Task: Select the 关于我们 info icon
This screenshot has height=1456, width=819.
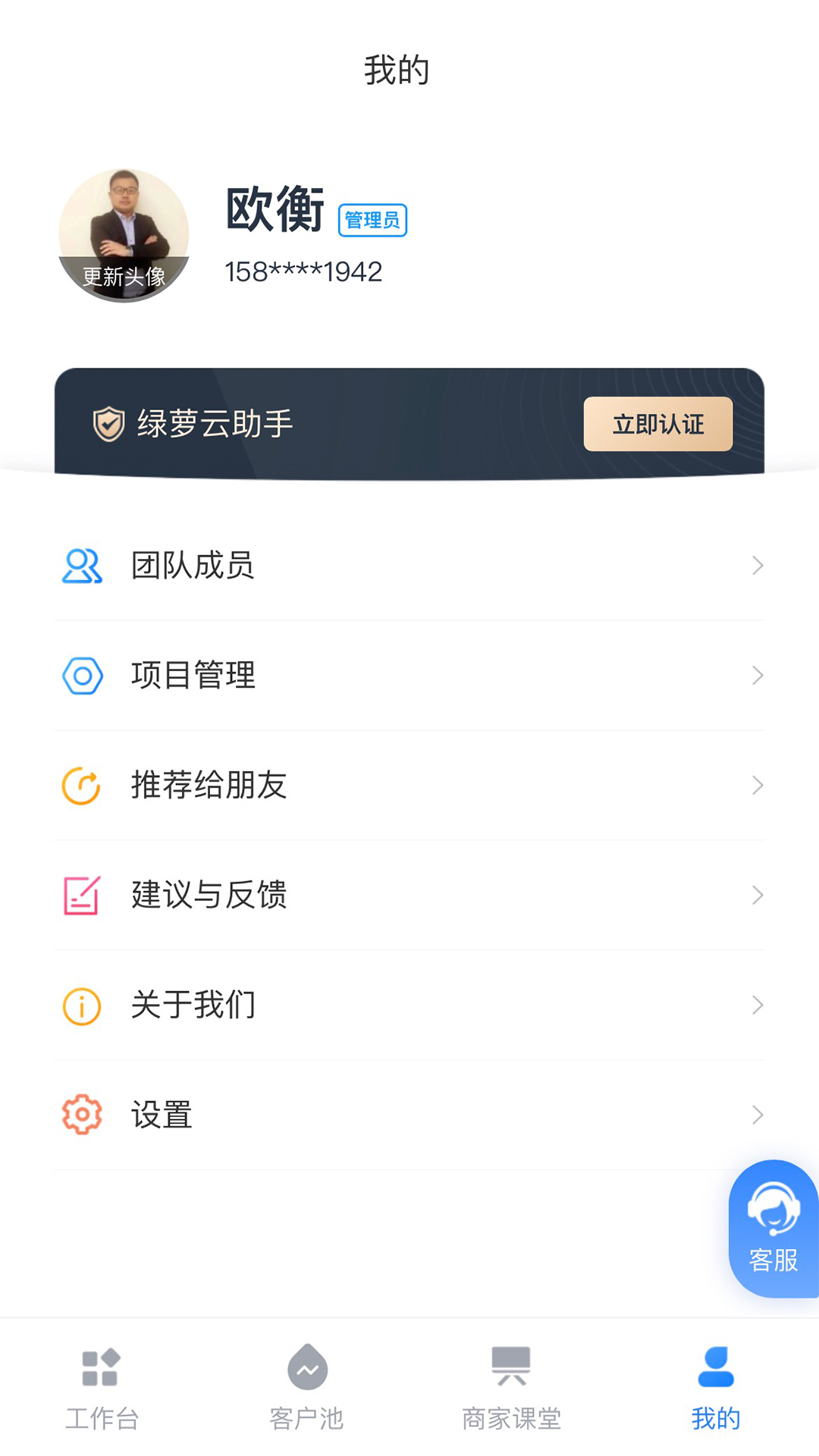Action: (x=81, y=1005)
